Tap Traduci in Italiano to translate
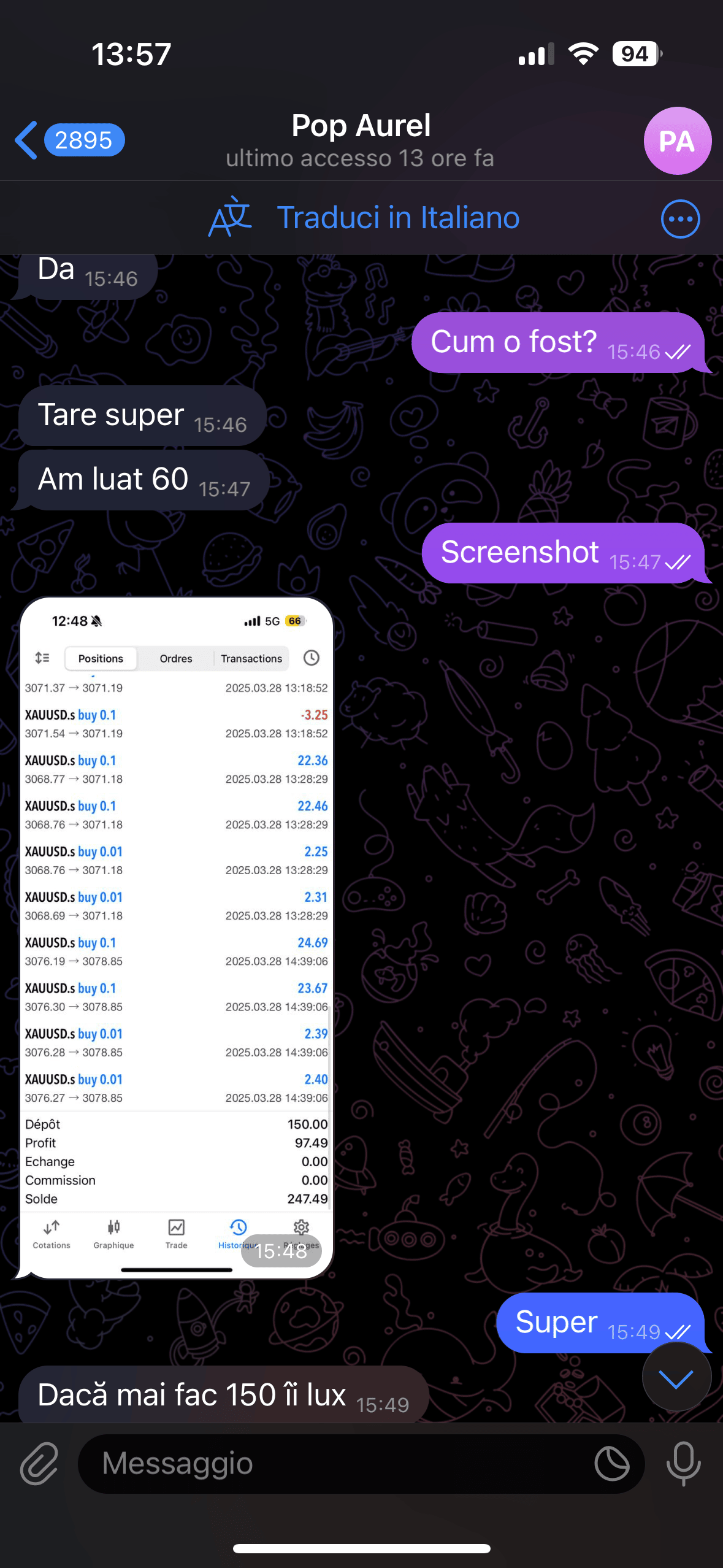The height and width of the screenshot is (1568, 723). coord(397,218)
